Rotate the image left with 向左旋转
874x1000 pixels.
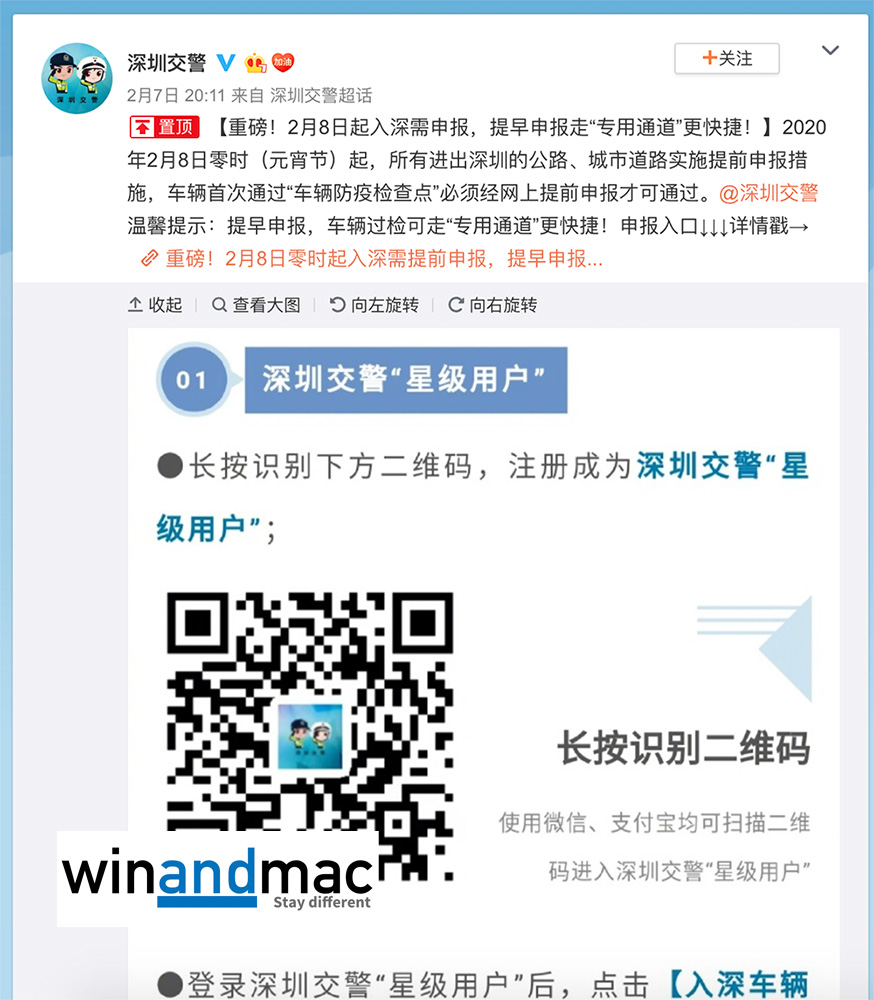(374, 305)
